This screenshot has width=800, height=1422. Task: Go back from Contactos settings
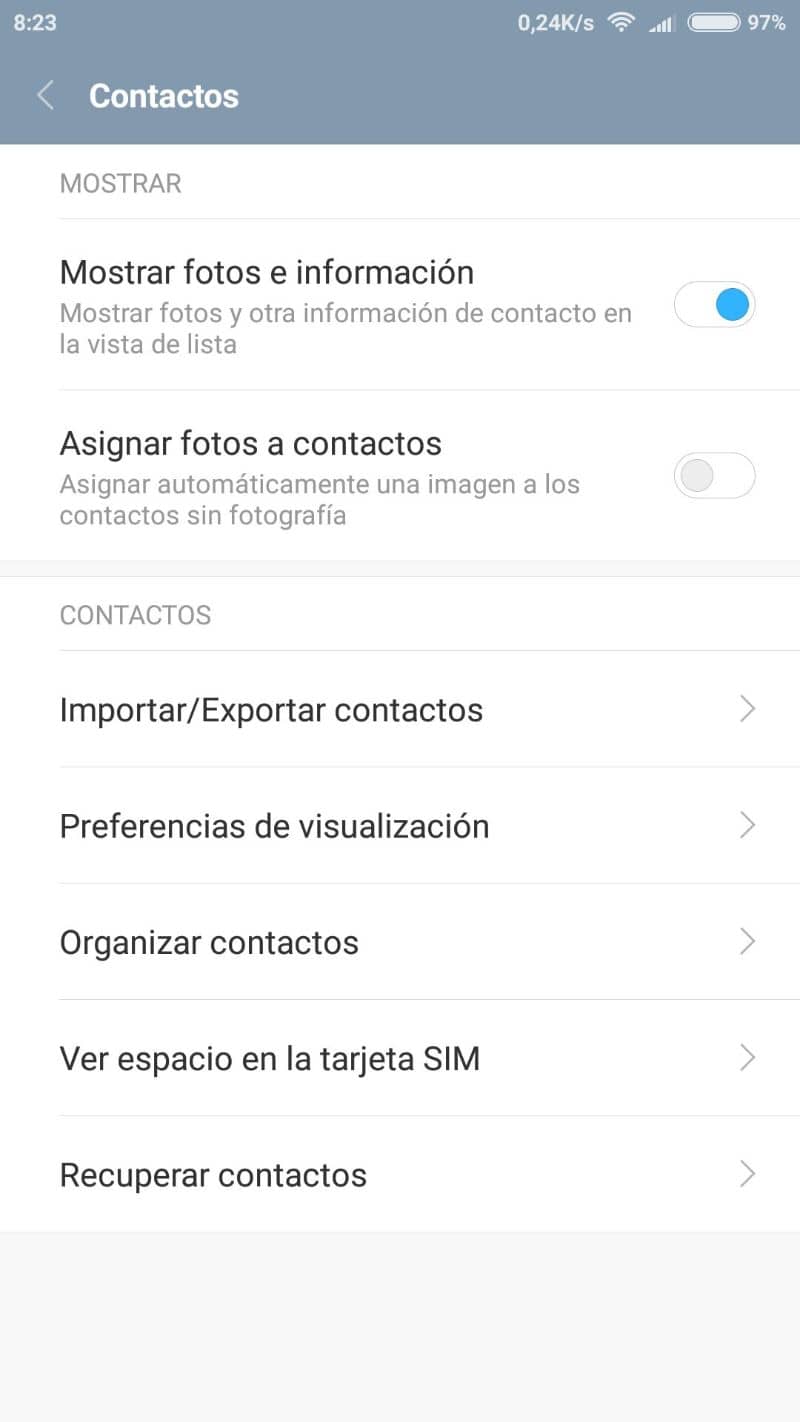(x=45, y=96)
